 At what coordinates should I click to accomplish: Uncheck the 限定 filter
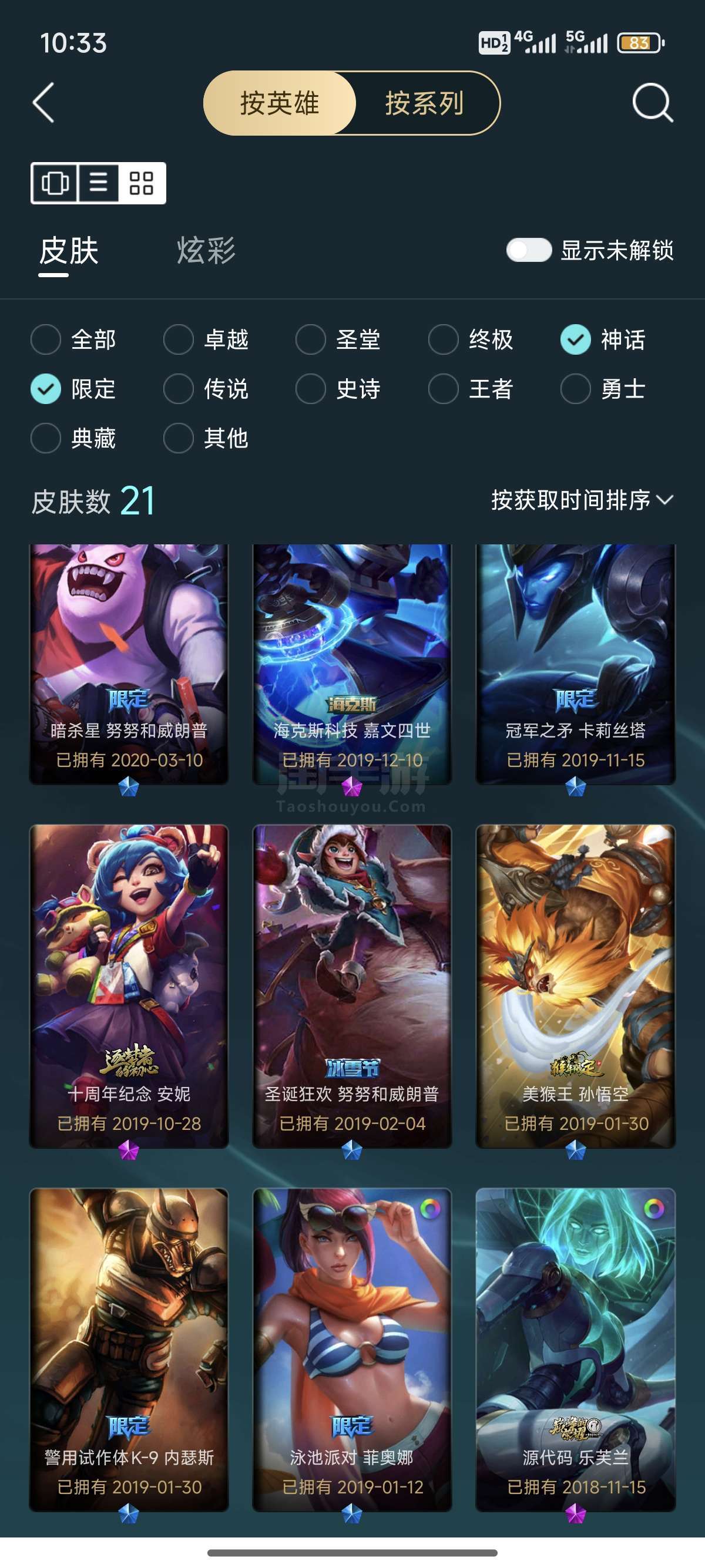pos(73,388)
